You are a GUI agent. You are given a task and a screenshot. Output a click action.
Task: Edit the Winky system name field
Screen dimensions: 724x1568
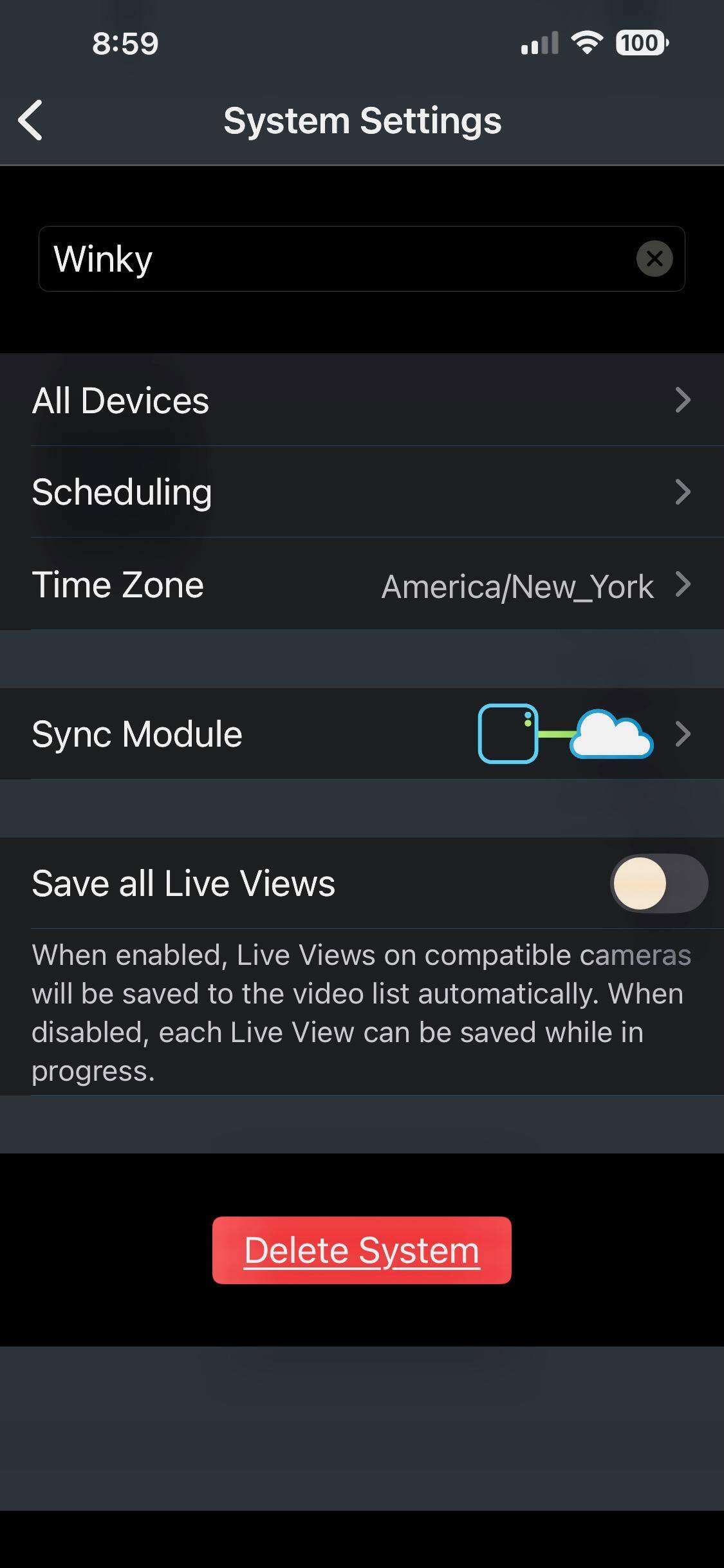[322, 259]
